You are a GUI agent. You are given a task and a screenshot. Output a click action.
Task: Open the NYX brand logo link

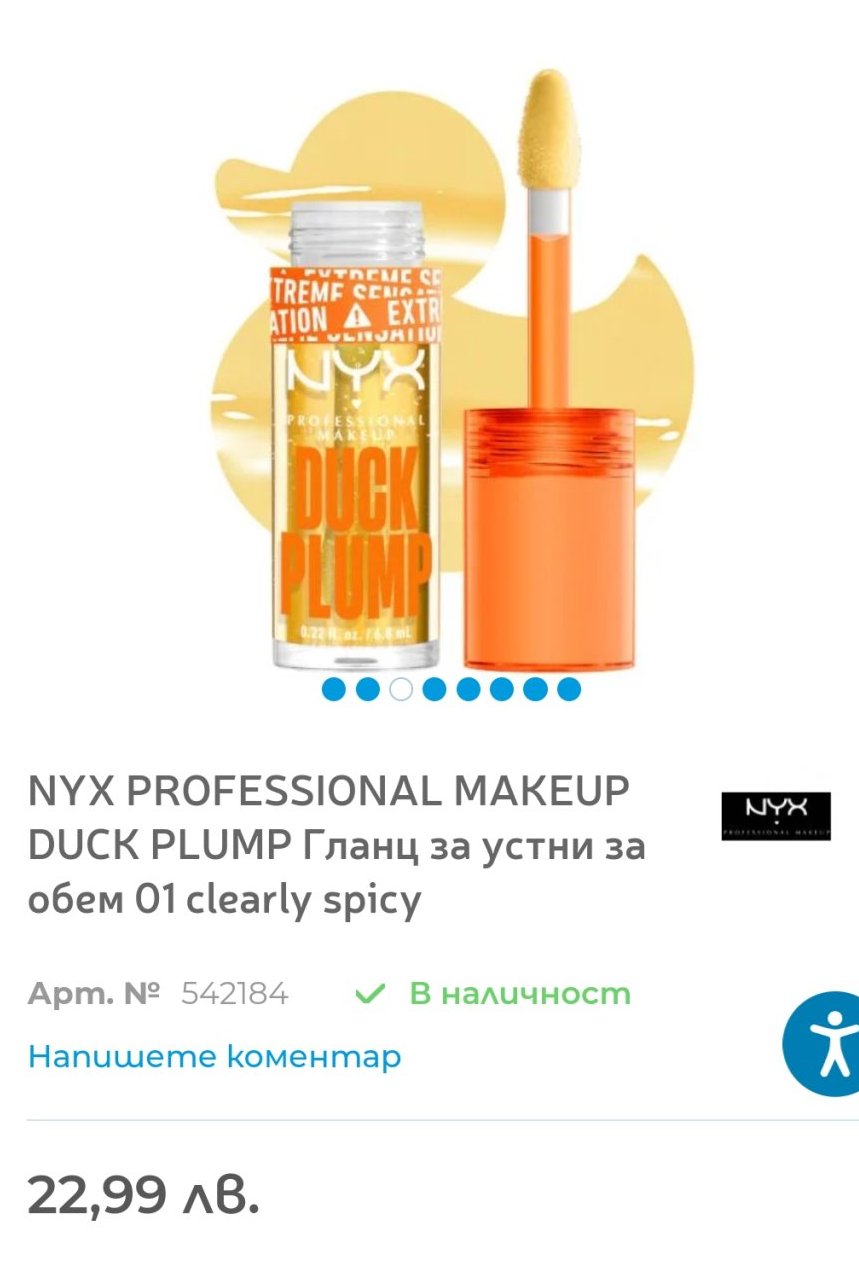pos(776,815)
